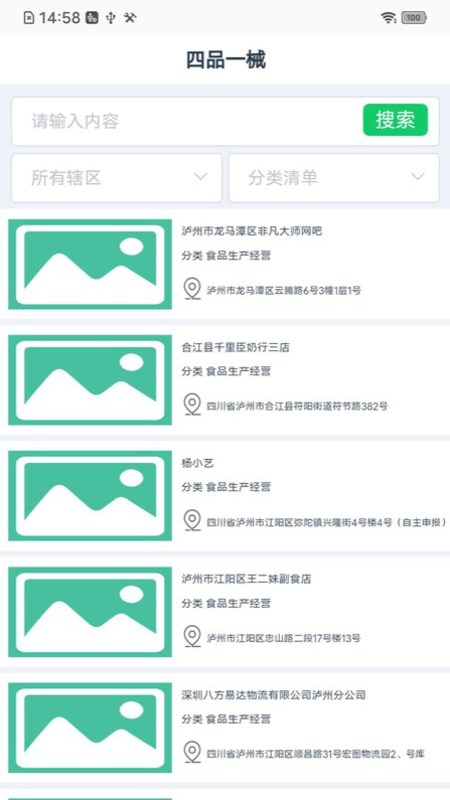Open 深圳八方易达物流有限公司泸州分公司 entry
This screenshot has width=450, height=800.
[225, 727]
